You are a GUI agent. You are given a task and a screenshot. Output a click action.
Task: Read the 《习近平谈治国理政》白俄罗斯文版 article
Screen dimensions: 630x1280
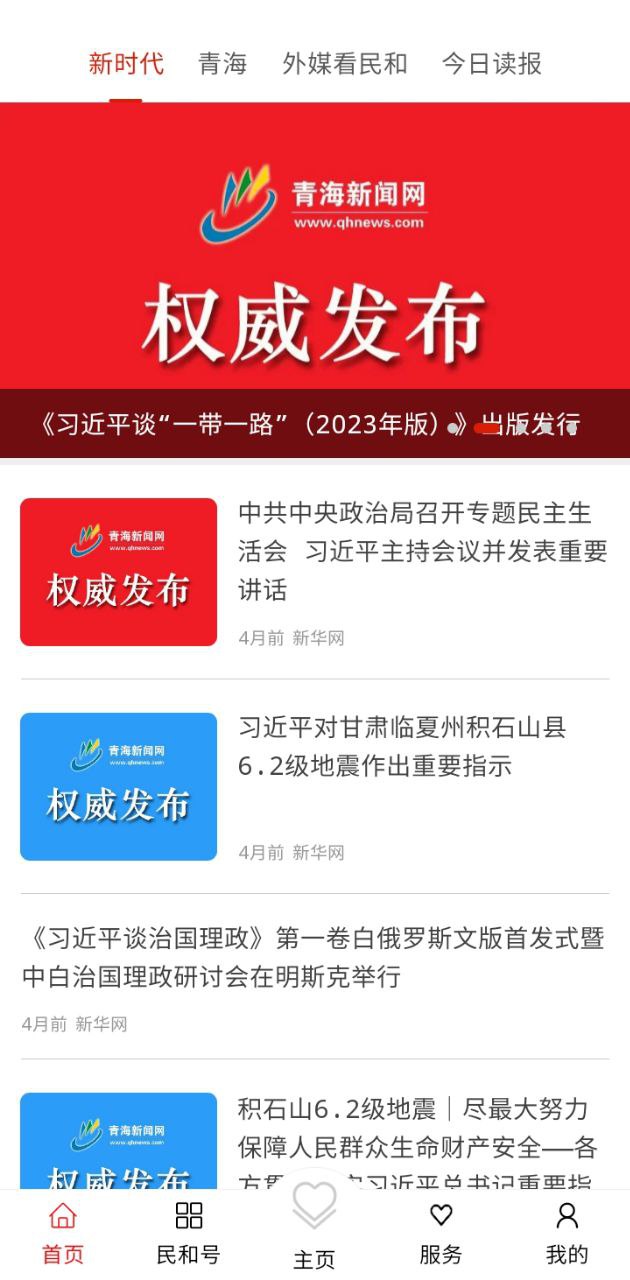[313, 957]
